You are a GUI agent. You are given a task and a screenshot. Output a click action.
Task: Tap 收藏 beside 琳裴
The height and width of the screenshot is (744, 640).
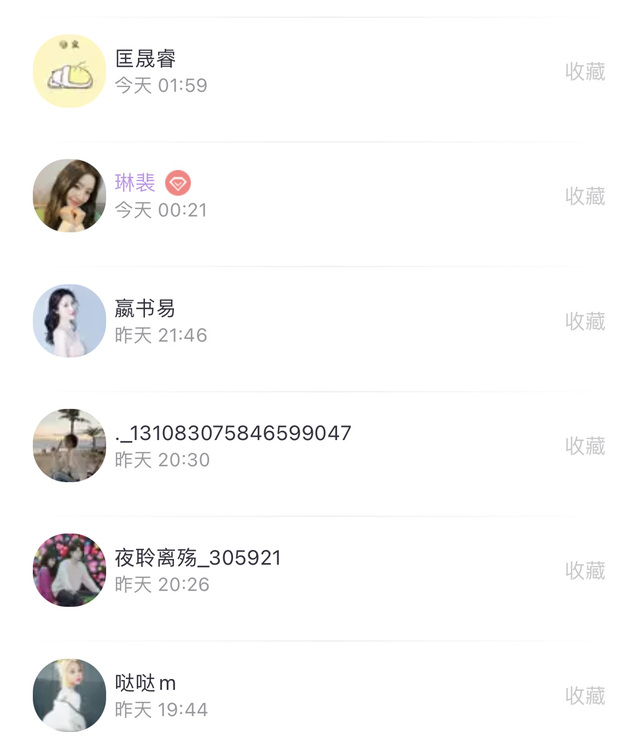[x=585, y=196]
